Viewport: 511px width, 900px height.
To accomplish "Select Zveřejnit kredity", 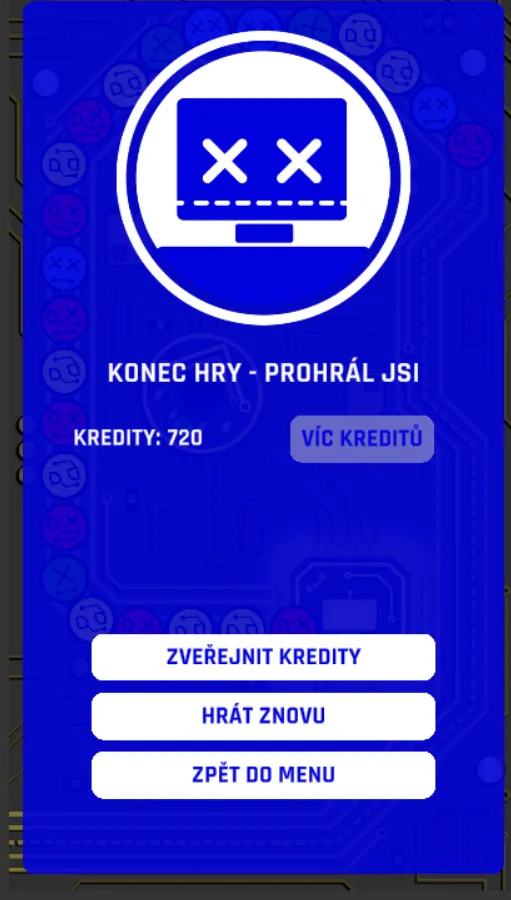I will coord(263,657).
